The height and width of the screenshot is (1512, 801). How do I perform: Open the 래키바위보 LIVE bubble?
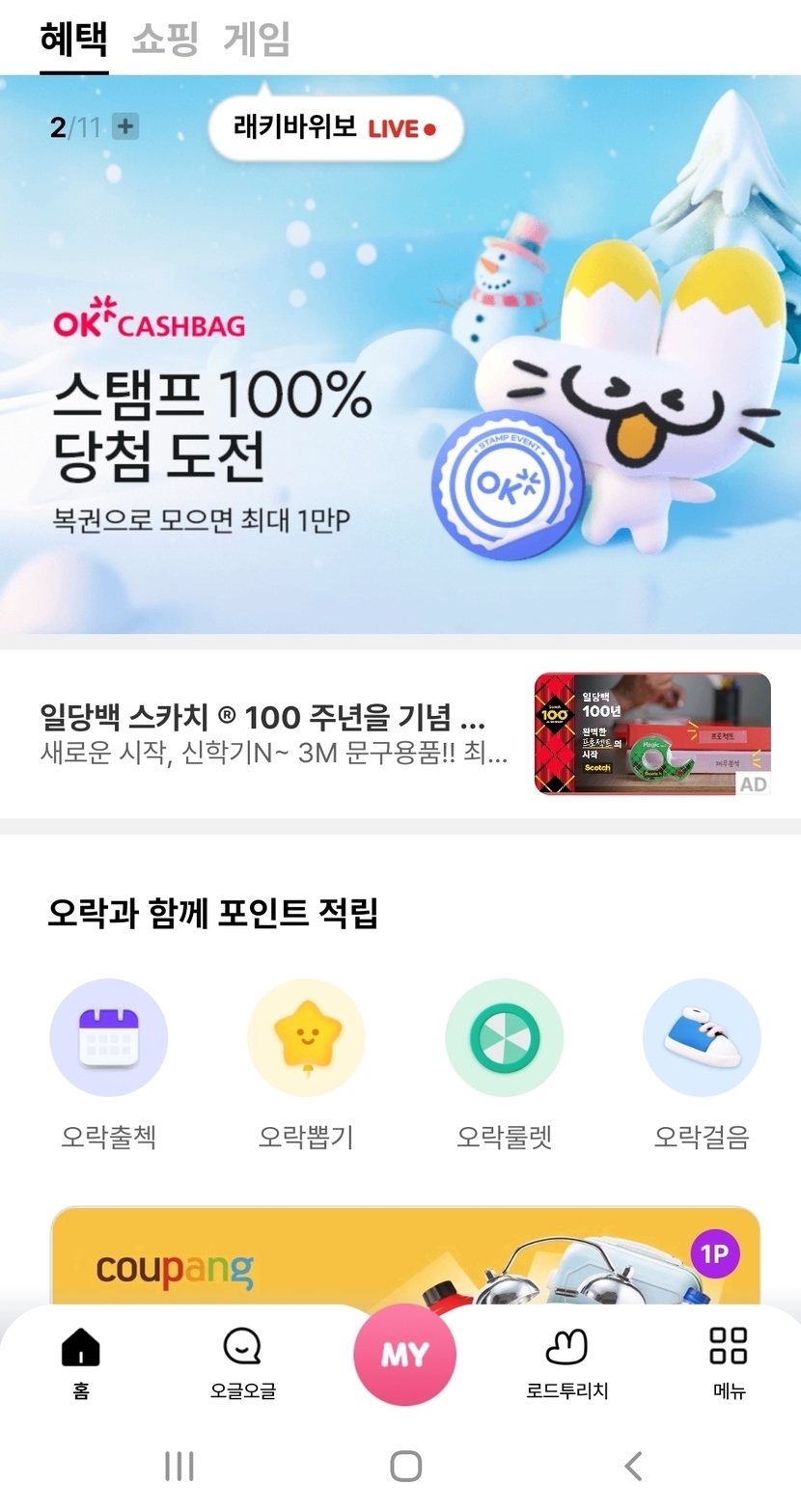click(x=335, y=127)
